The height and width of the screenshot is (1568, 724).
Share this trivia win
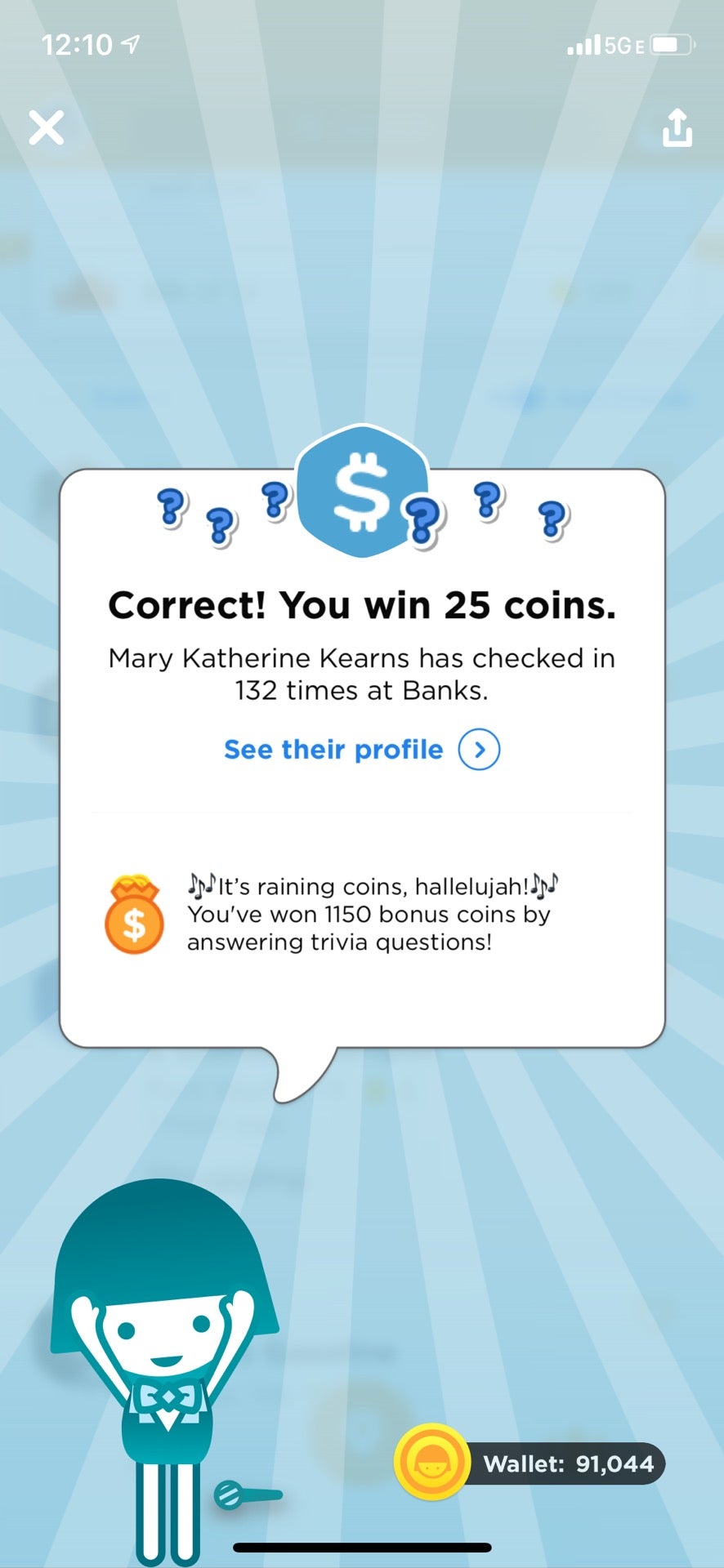click(x=677, y=128)
